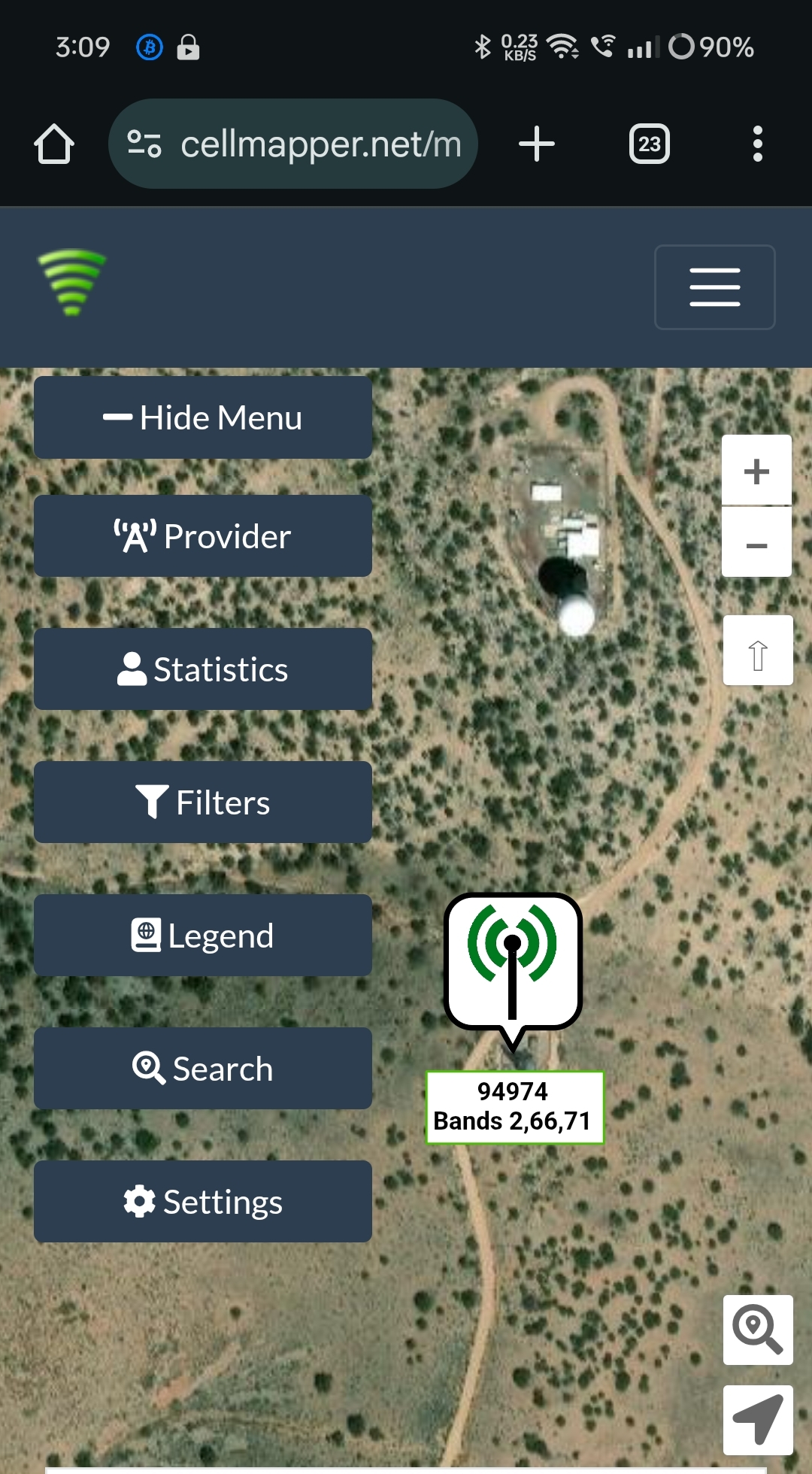Open the Provider menu
Screen dimensions: 812x1474
point(203,536)
